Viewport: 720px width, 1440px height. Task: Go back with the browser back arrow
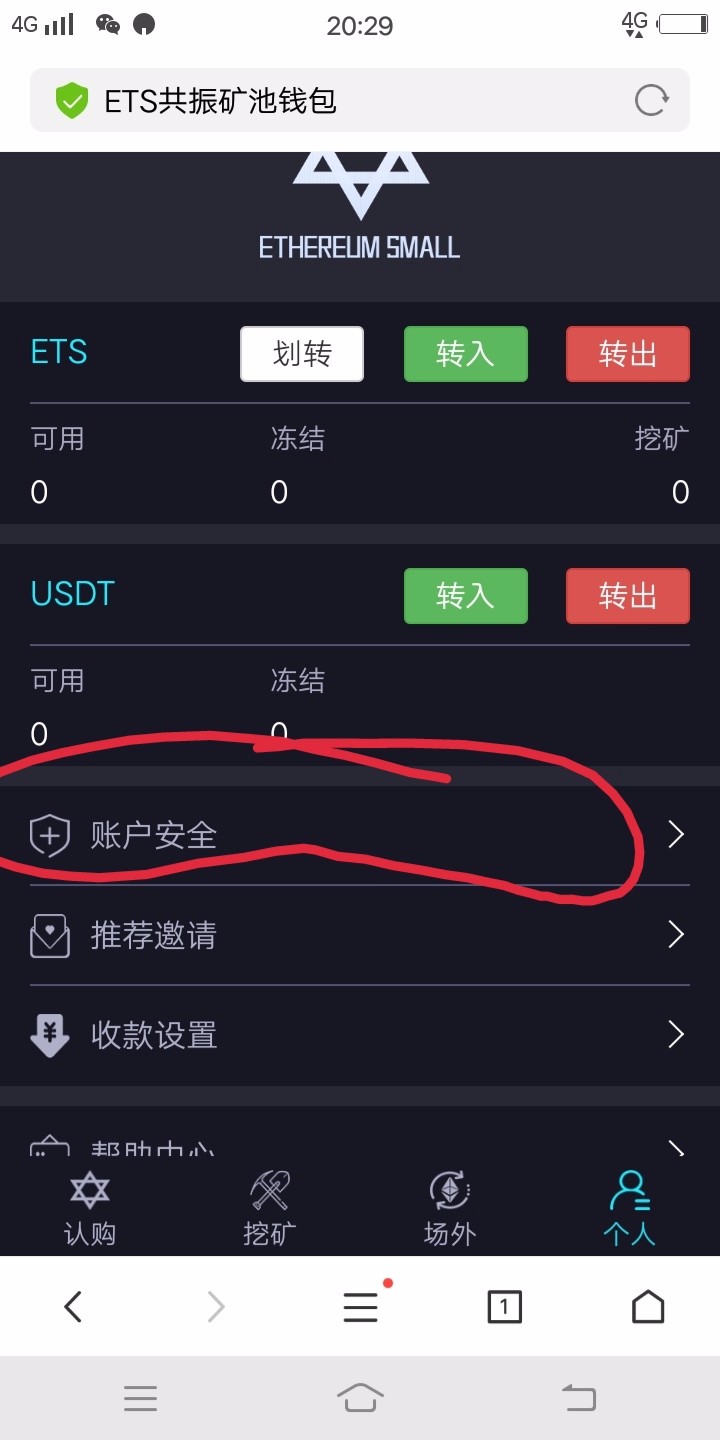(73, 1306)
